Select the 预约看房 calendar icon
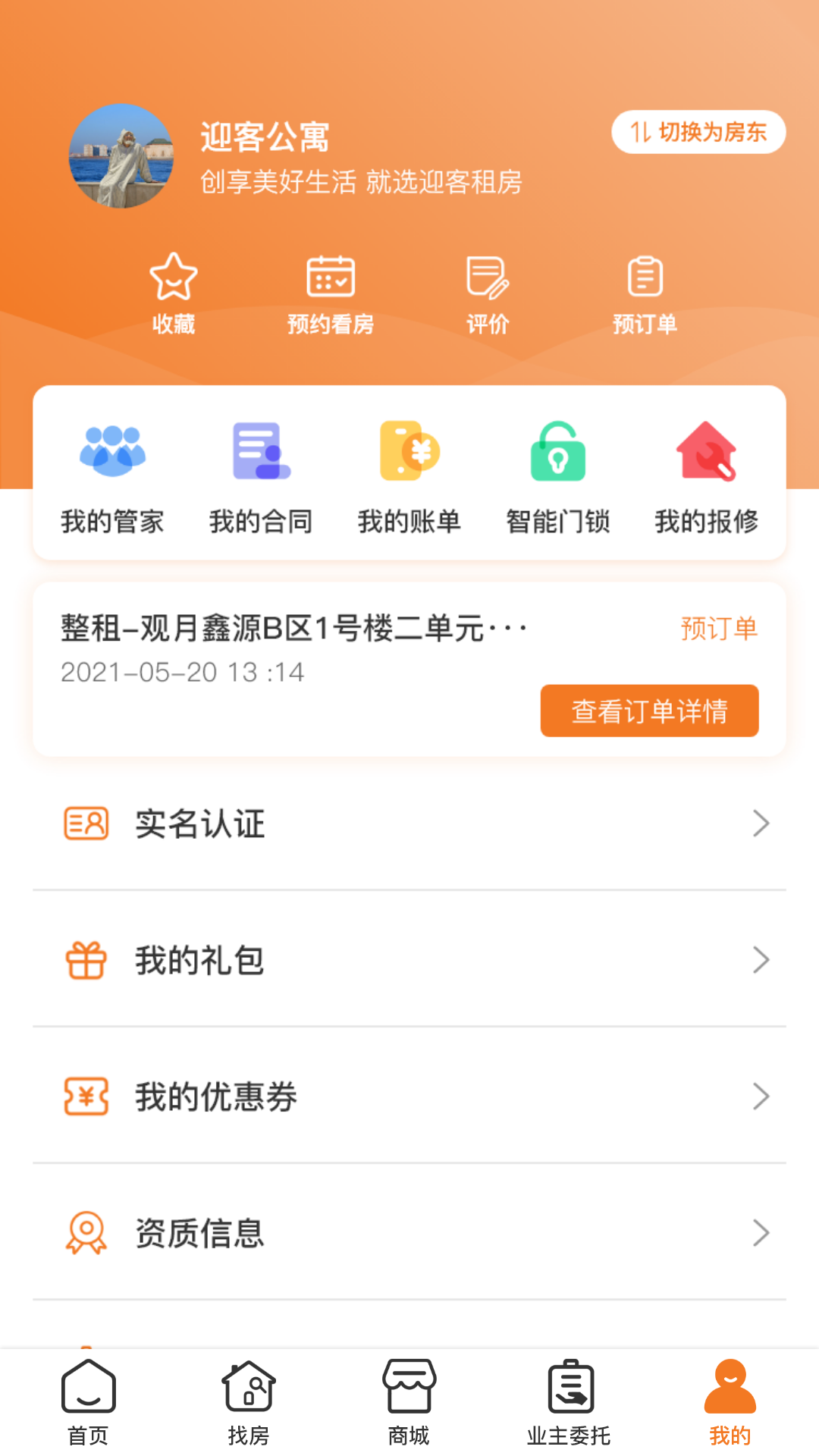819x1456 pixels. point(331,279)
